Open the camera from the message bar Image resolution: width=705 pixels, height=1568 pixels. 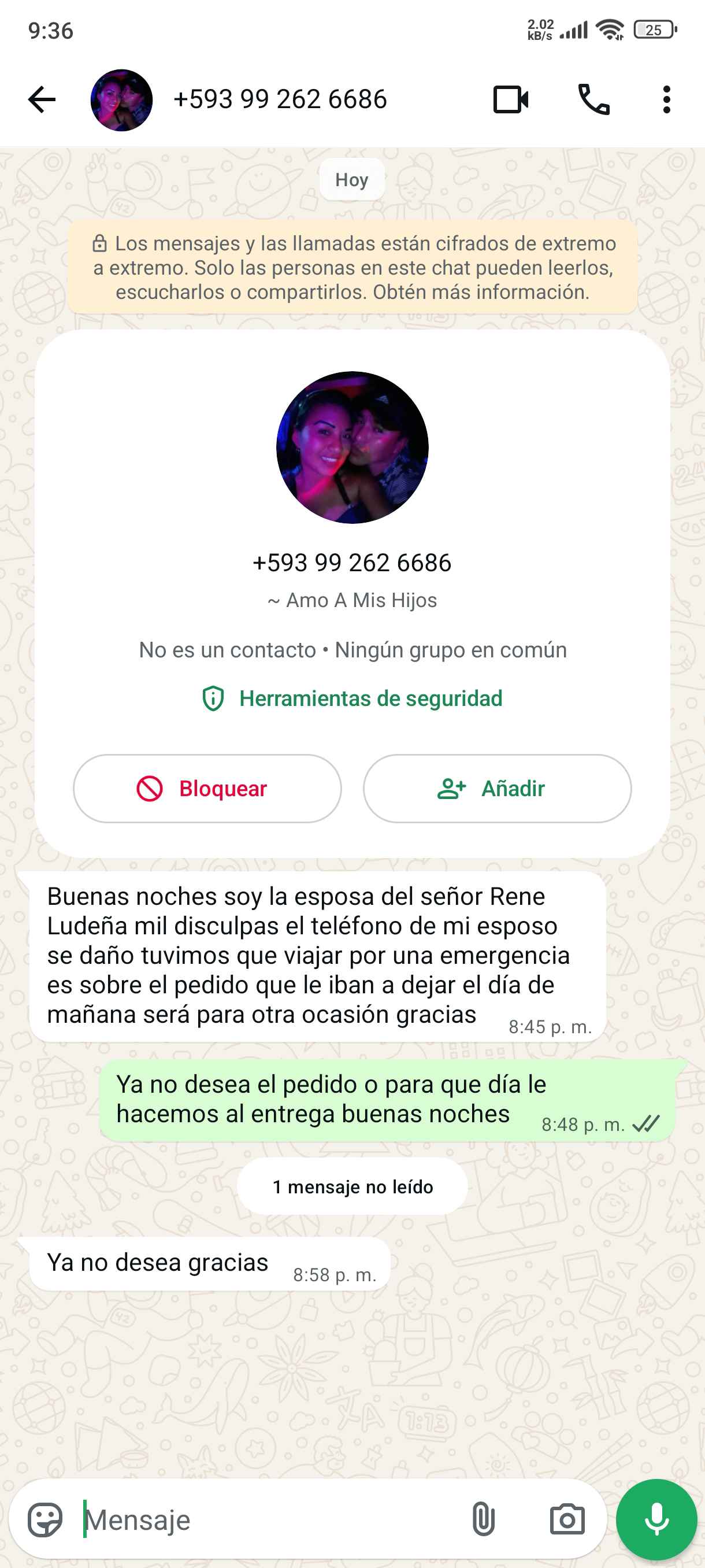tap(567, 1520)
